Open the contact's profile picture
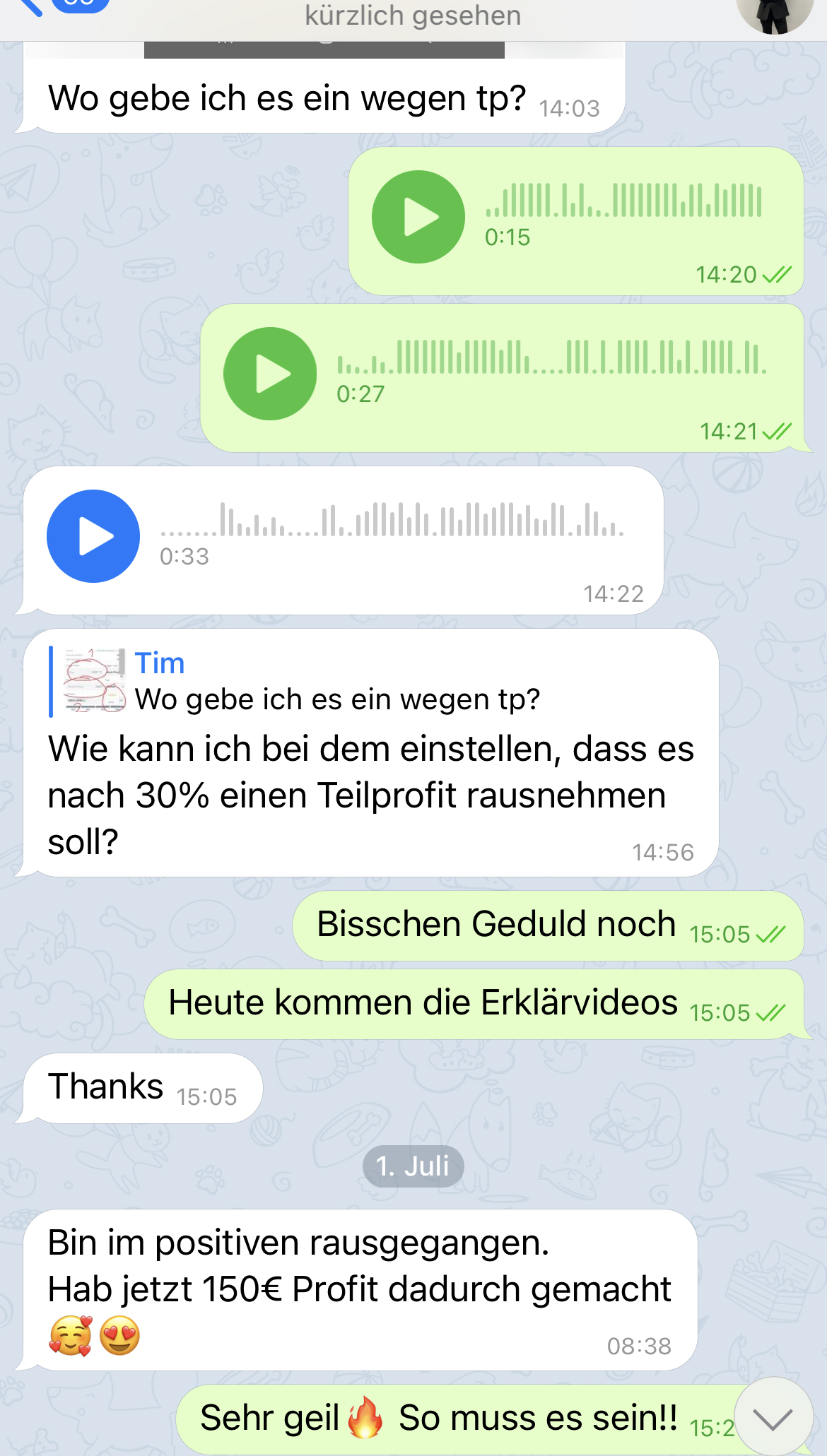 [x=775, y=13]
